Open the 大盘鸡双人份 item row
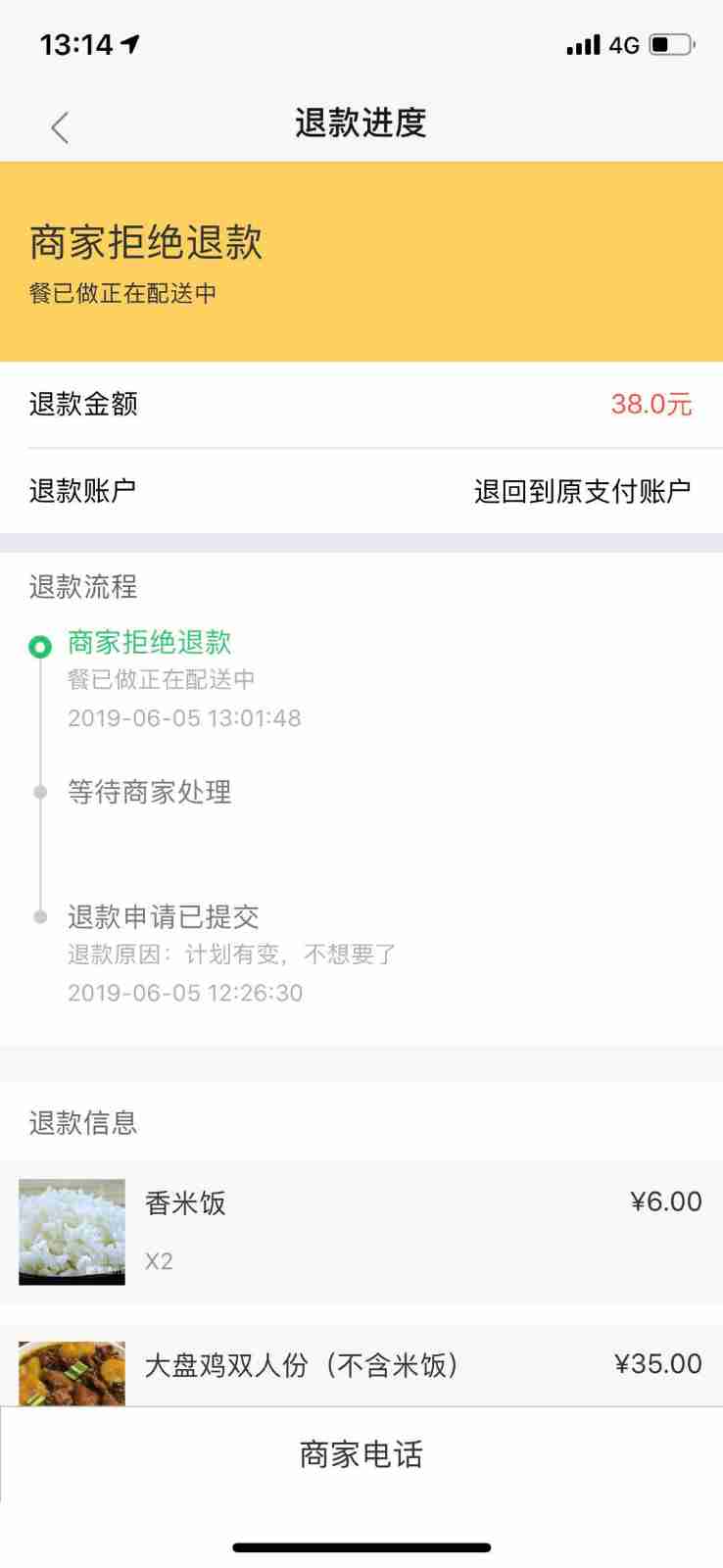The width and height of the screenshot is (723, 1568). [x=361, y=1365]
